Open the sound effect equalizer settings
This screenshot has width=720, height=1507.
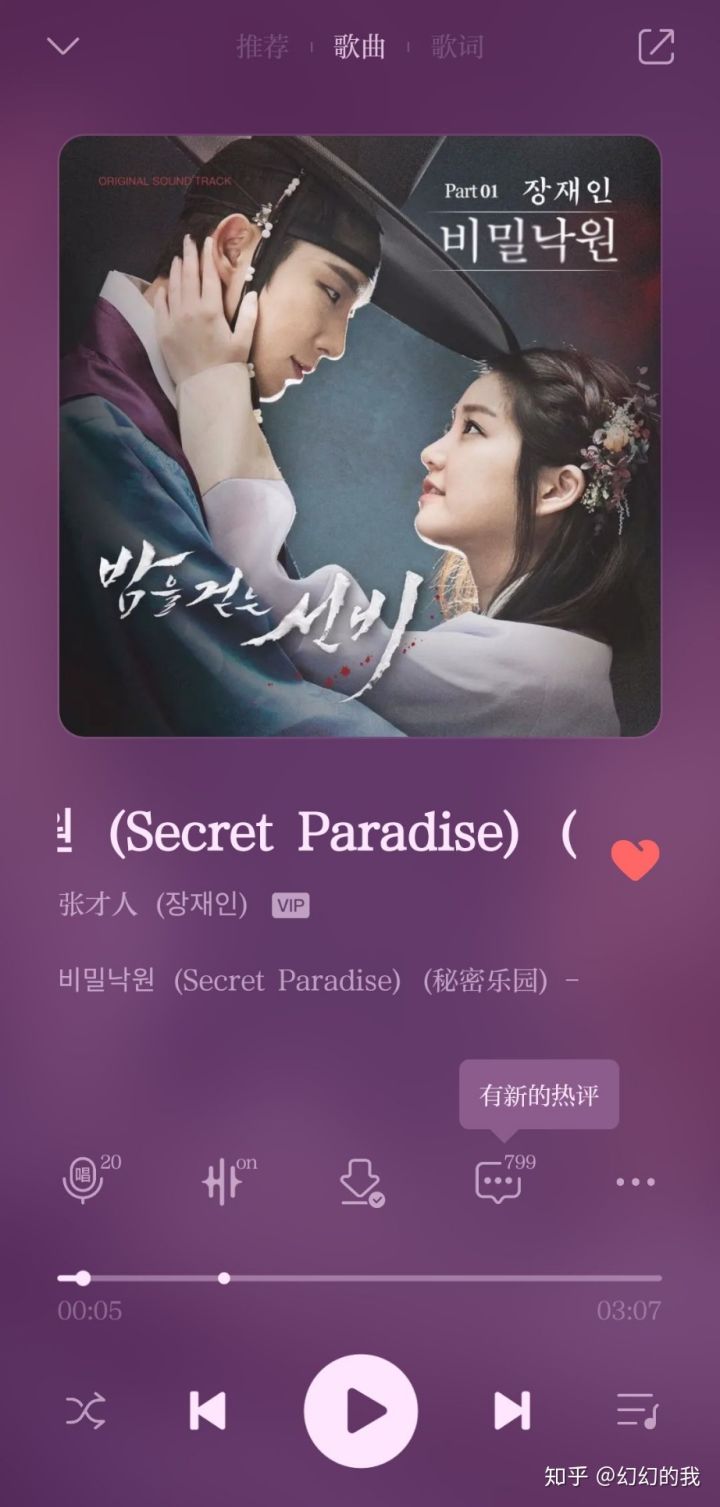(222, 1182)
